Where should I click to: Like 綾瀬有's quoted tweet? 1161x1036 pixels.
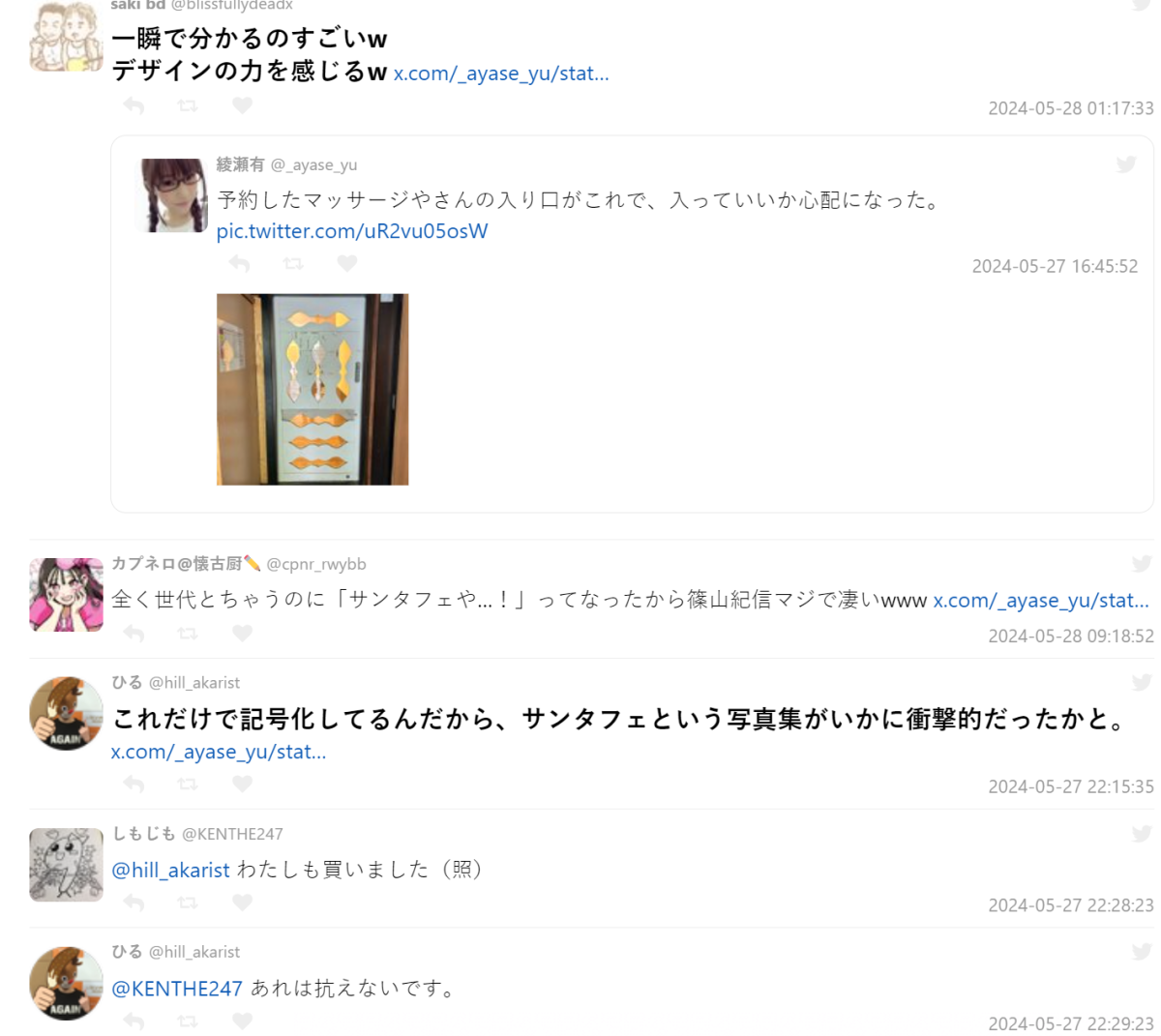[347, 263]
